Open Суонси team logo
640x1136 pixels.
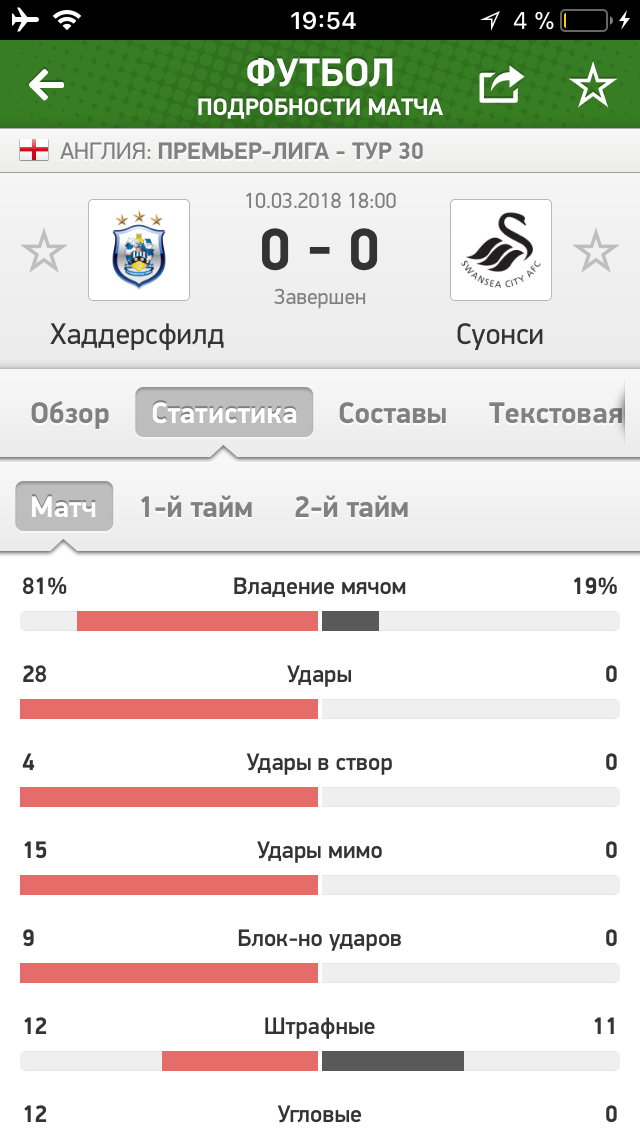[x=501, y=250]
